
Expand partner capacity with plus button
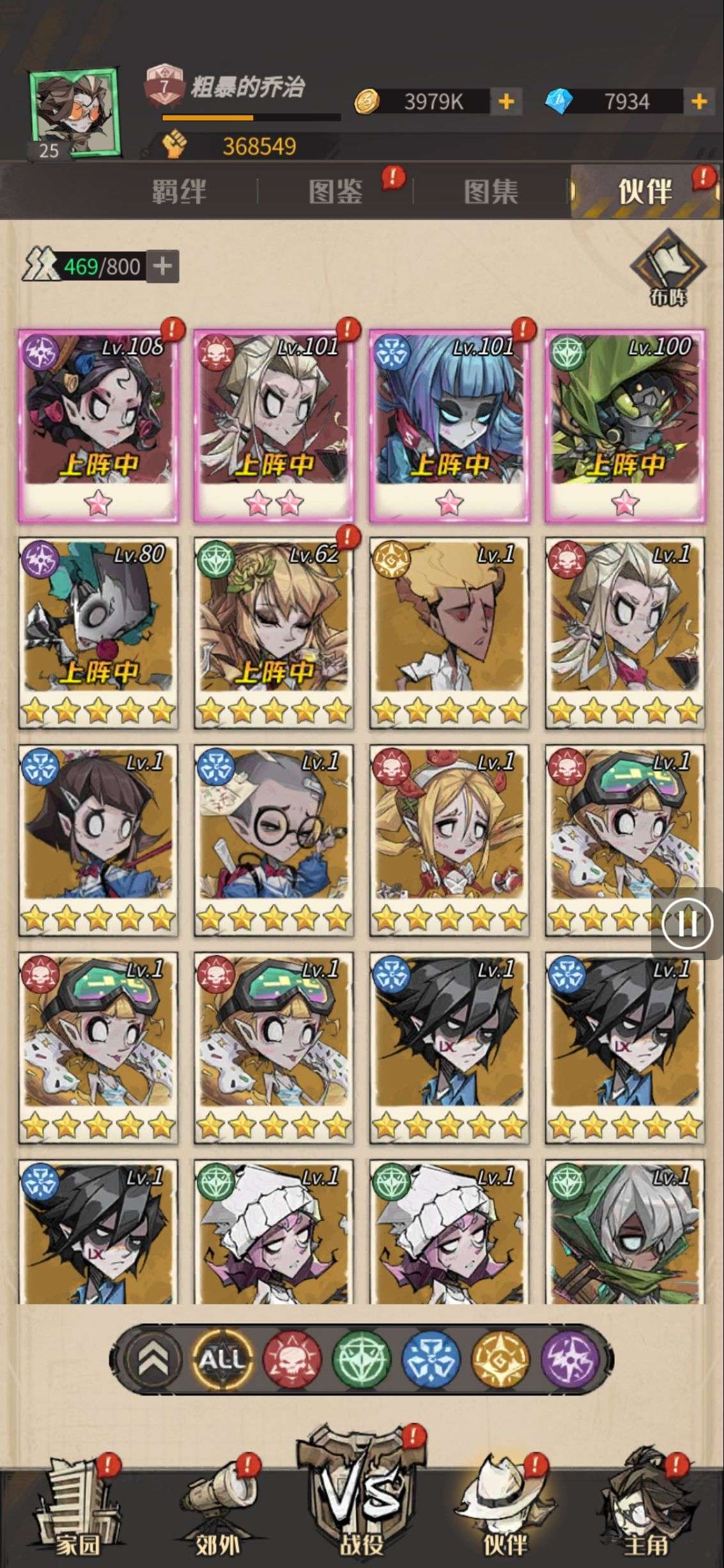tap(163, 266)
